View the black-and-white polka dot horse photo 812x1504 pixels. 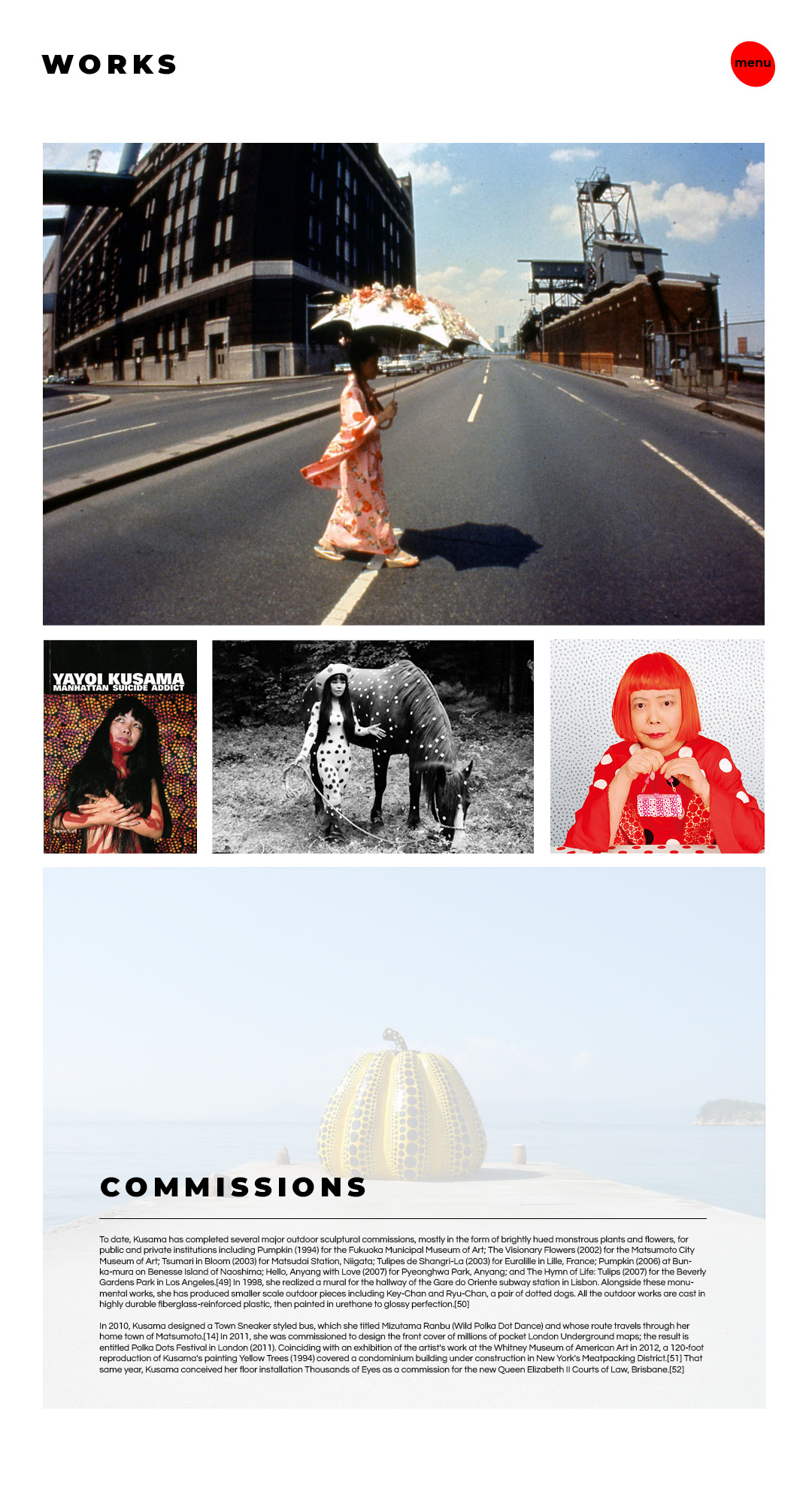(x=373, y=747)
